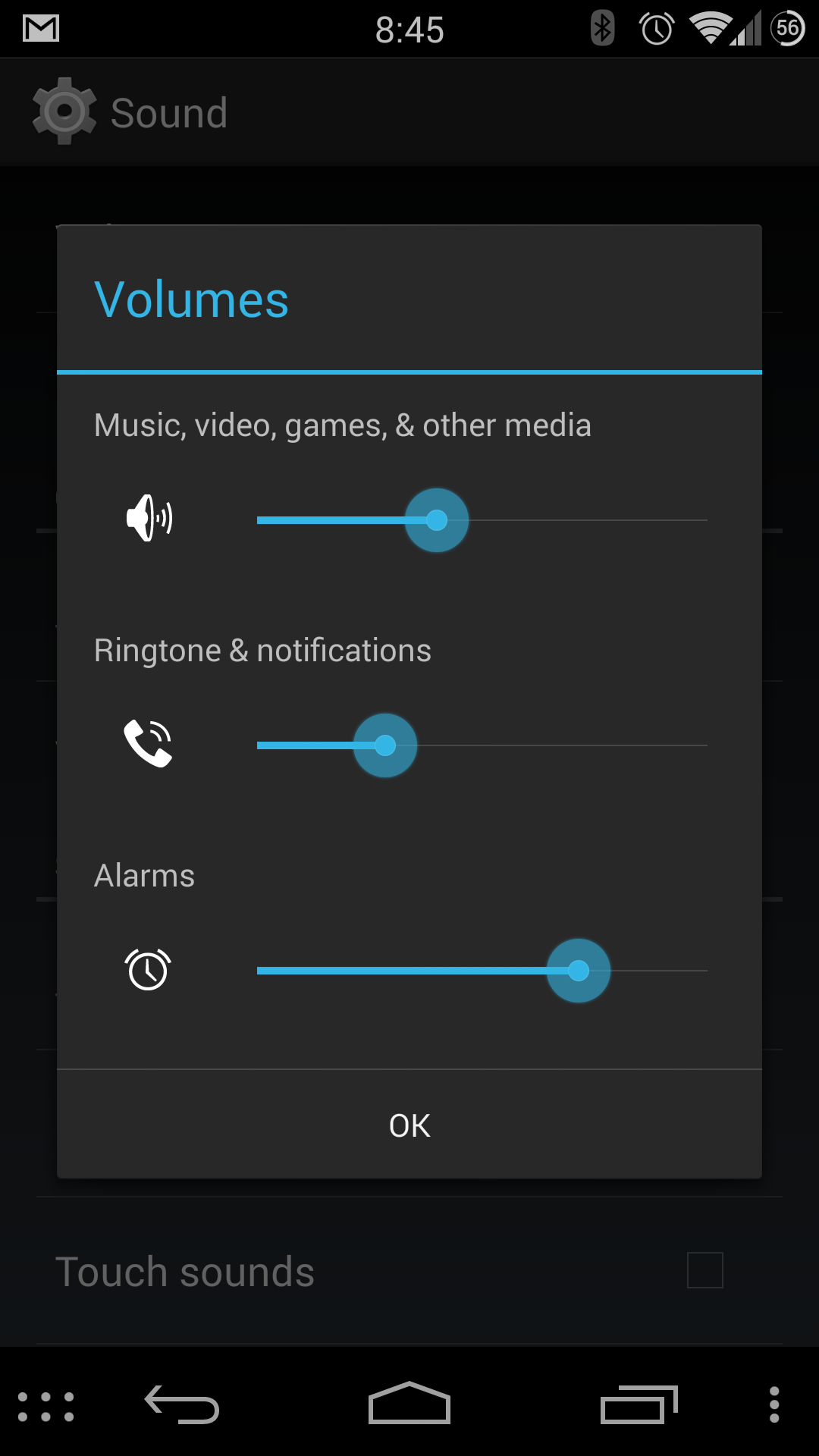
Task: Go back using the navigation bar
Action: pyautogui.click(x=182, y=1404)
